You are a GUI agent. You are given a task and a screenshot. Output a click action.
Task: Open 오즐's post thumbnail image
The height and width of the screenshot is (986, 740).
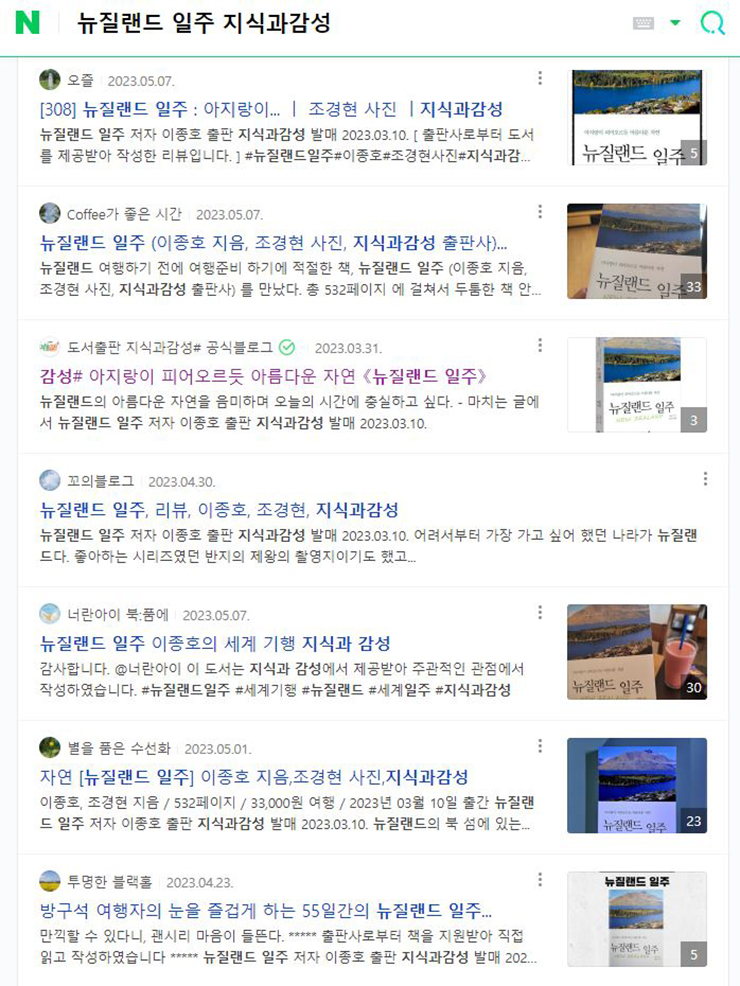click(636, 117)
